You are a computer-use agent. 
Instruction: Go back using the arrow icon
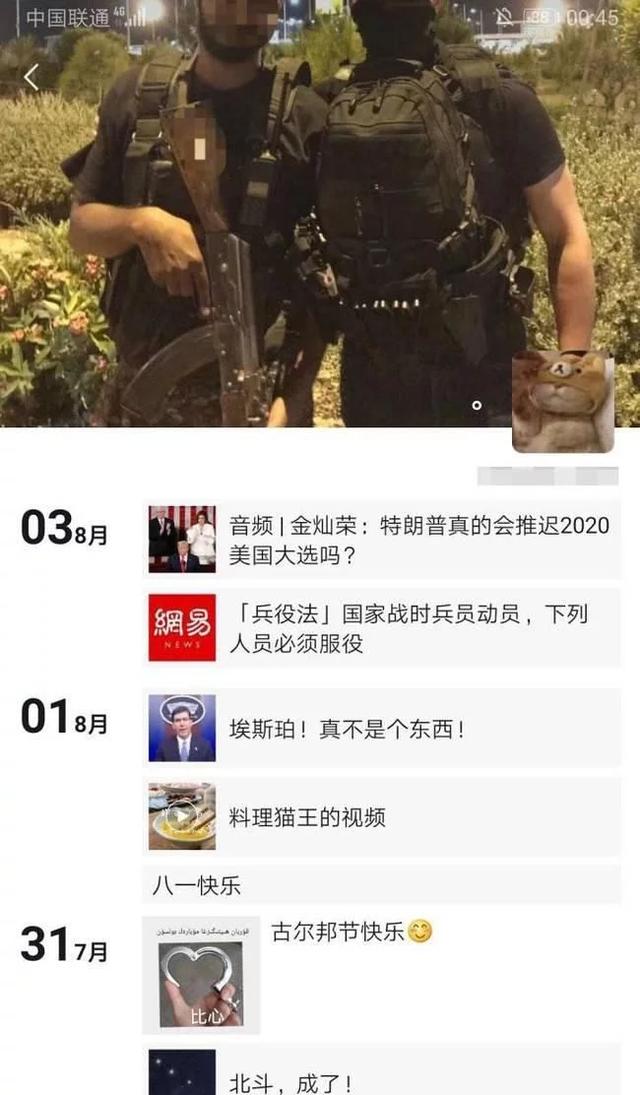[31, 77]
